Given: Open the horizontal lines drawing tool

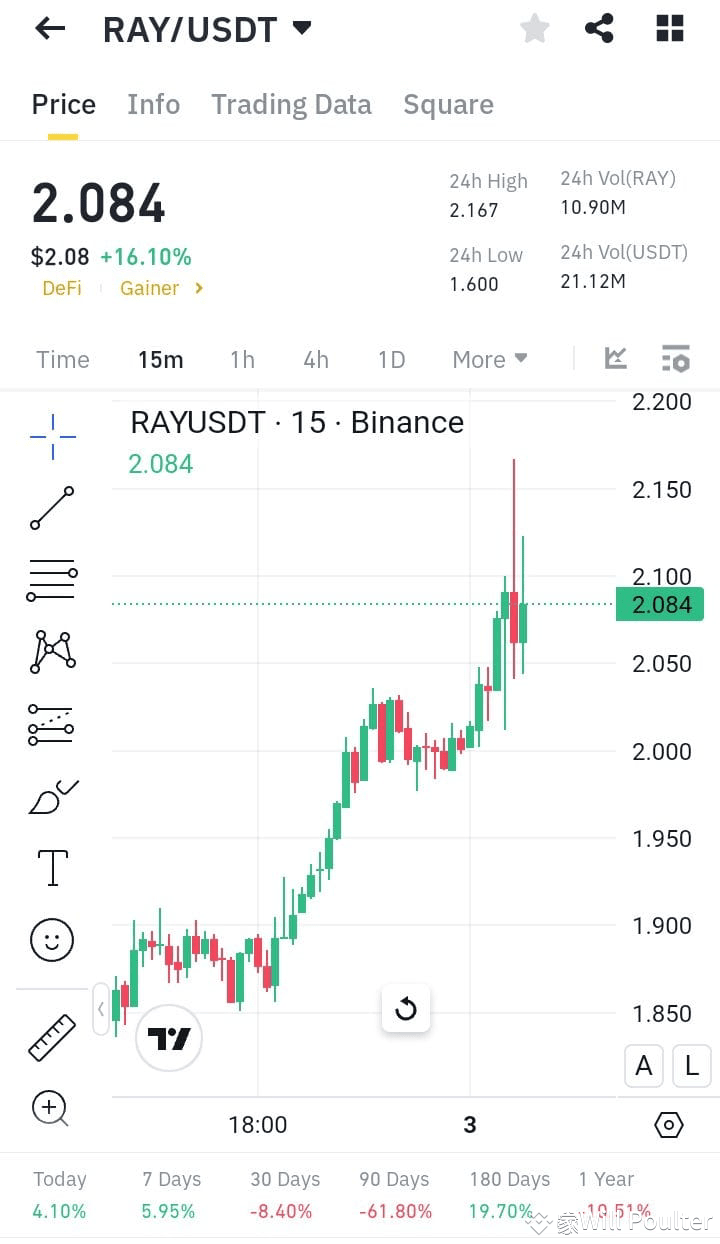Looking at the screenshot, I should [52, 580].
